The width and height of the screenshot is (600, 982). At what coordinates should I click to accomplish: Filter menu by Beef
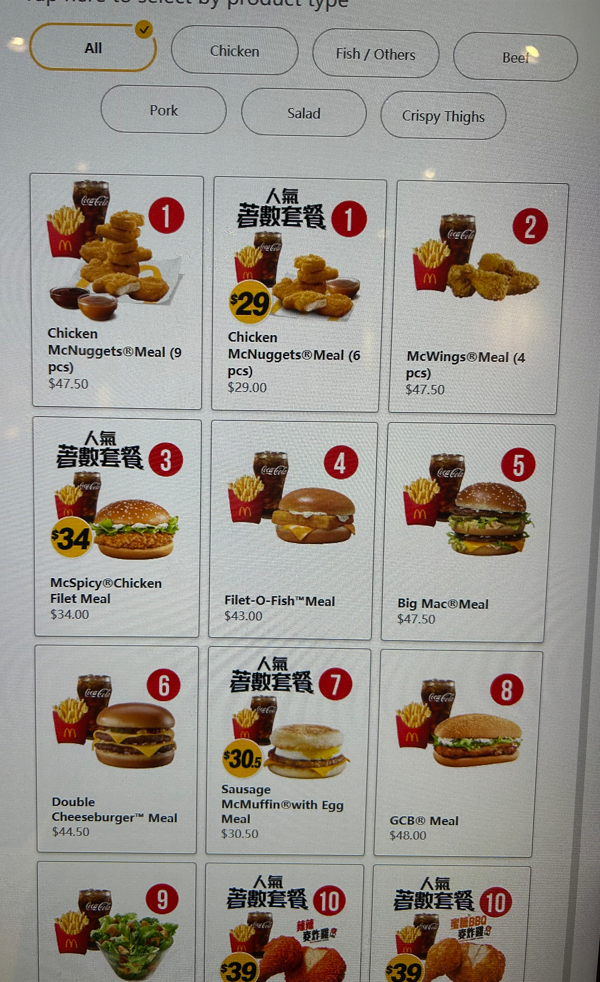515,58
